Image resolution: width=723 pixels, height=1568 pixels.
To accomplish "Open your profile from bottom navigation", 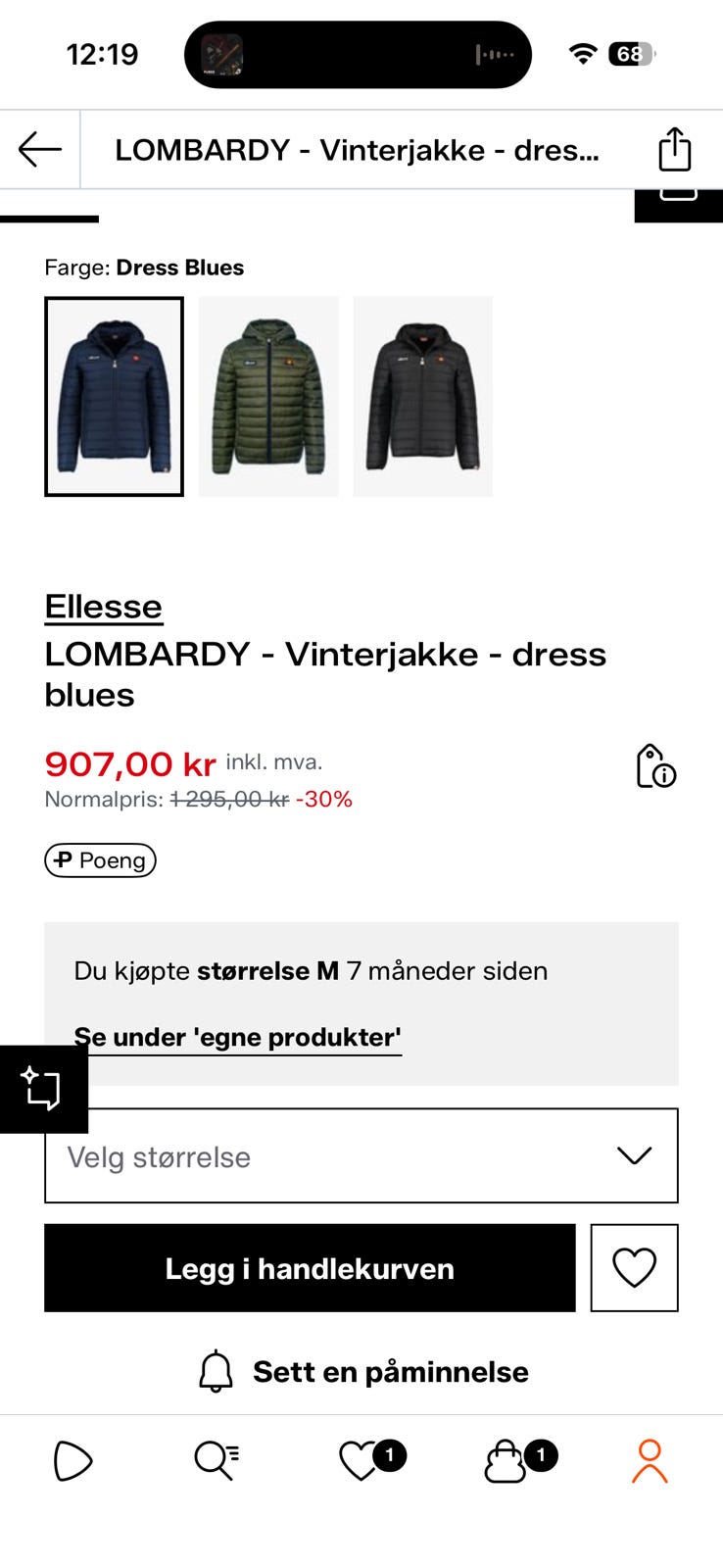I will coord(649,1461).
